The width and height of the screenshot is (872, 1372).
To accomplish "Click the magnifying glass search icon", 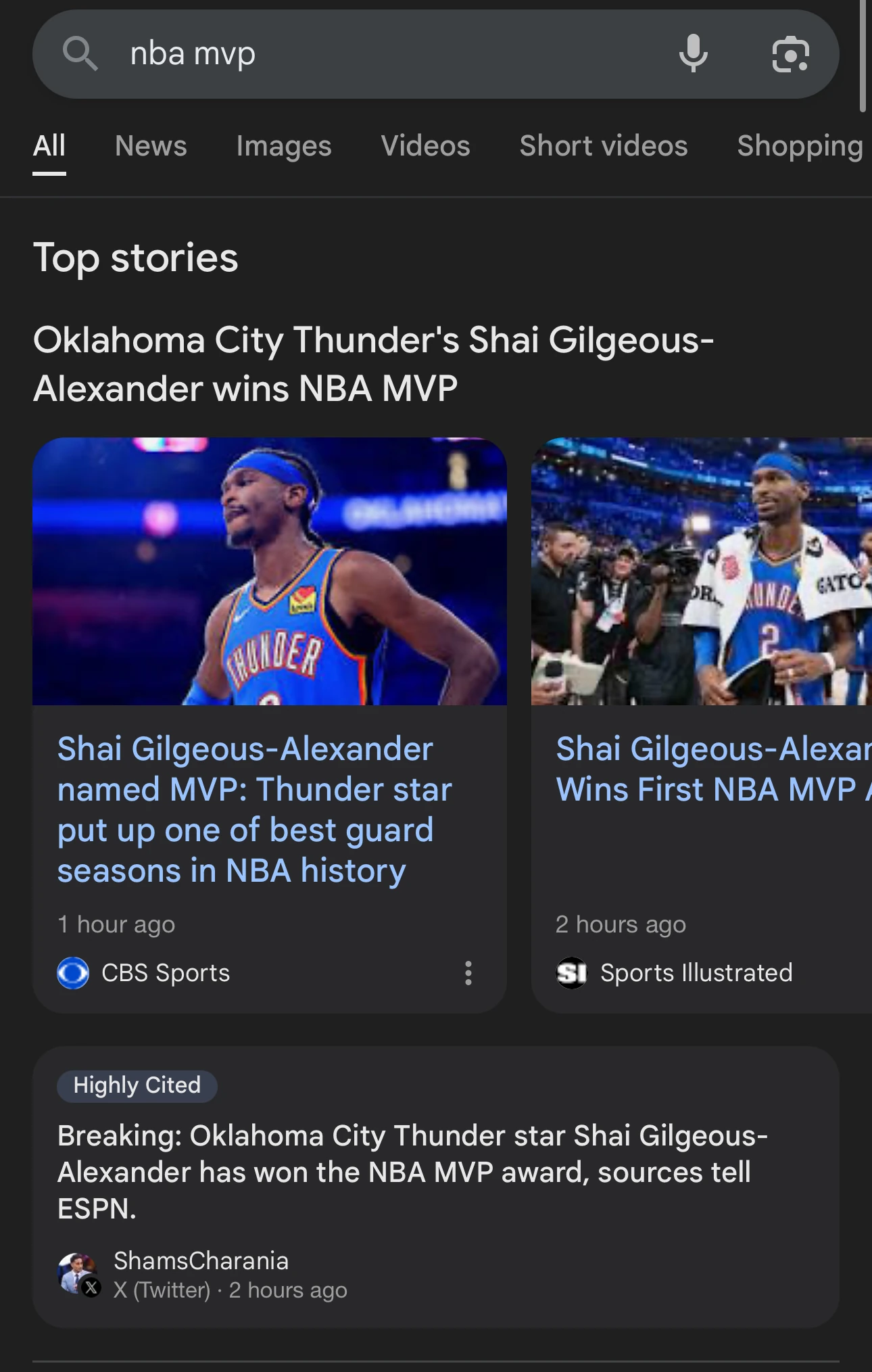I will click(79, 54).
